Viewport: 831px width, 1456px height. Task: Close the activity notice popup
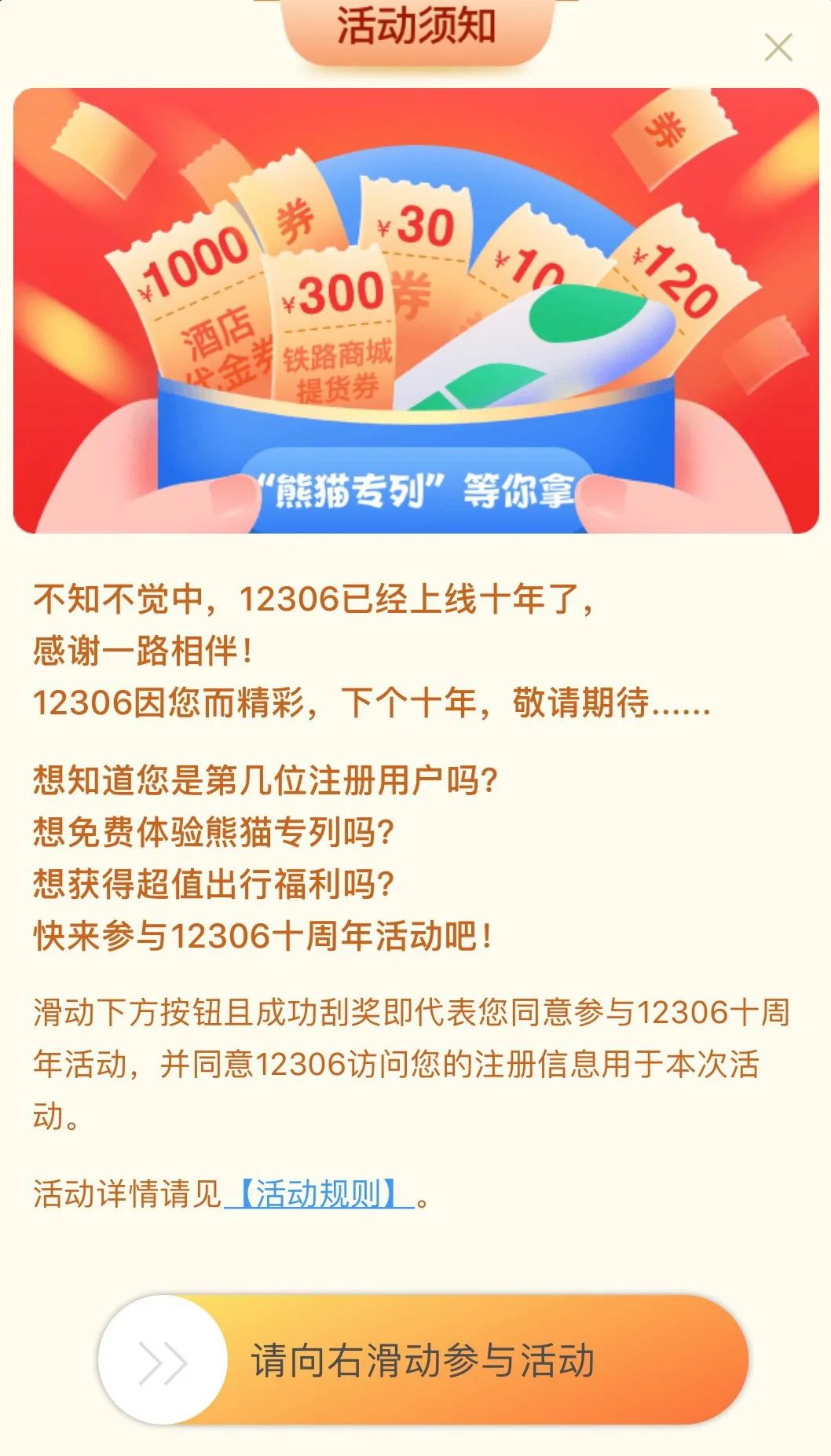(x=778, y=47)
